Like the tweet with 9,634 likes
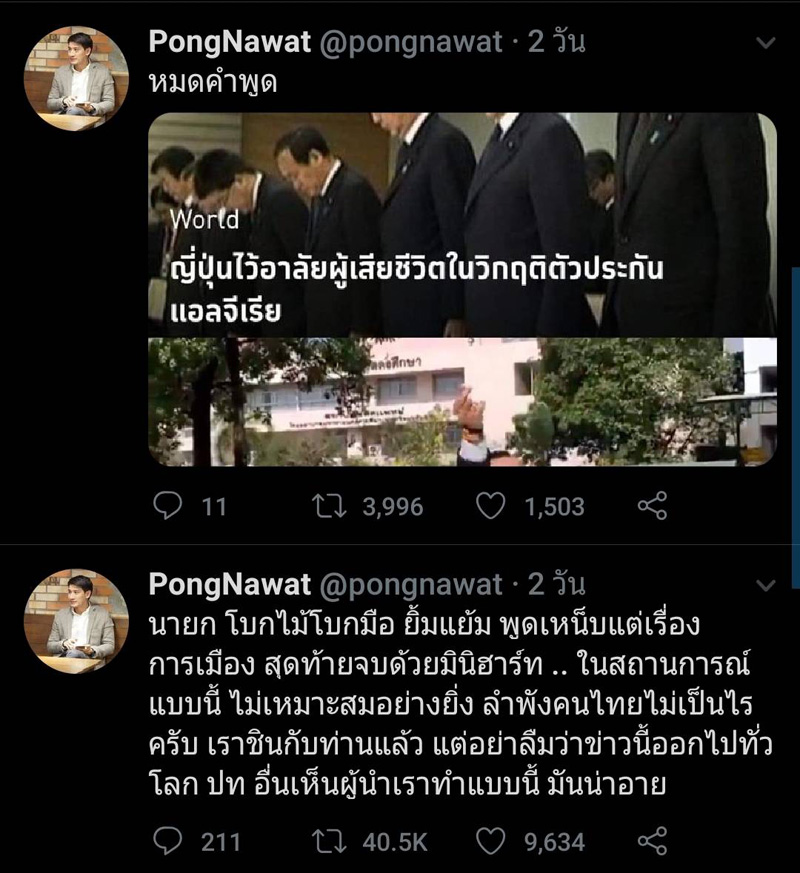This screenshot has width=800, height=873. pos(490,841)
